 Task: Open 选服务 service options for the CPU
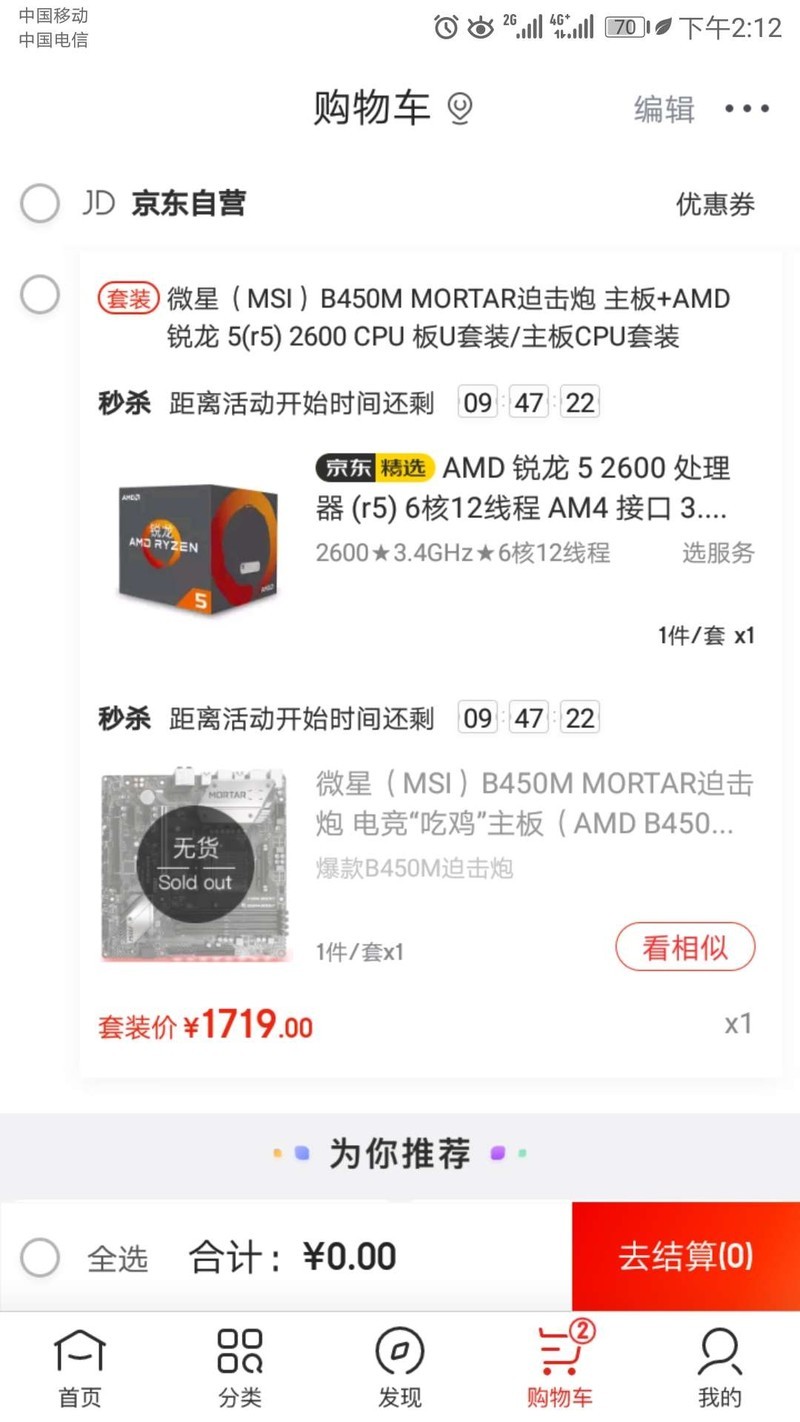click(717, 553)
